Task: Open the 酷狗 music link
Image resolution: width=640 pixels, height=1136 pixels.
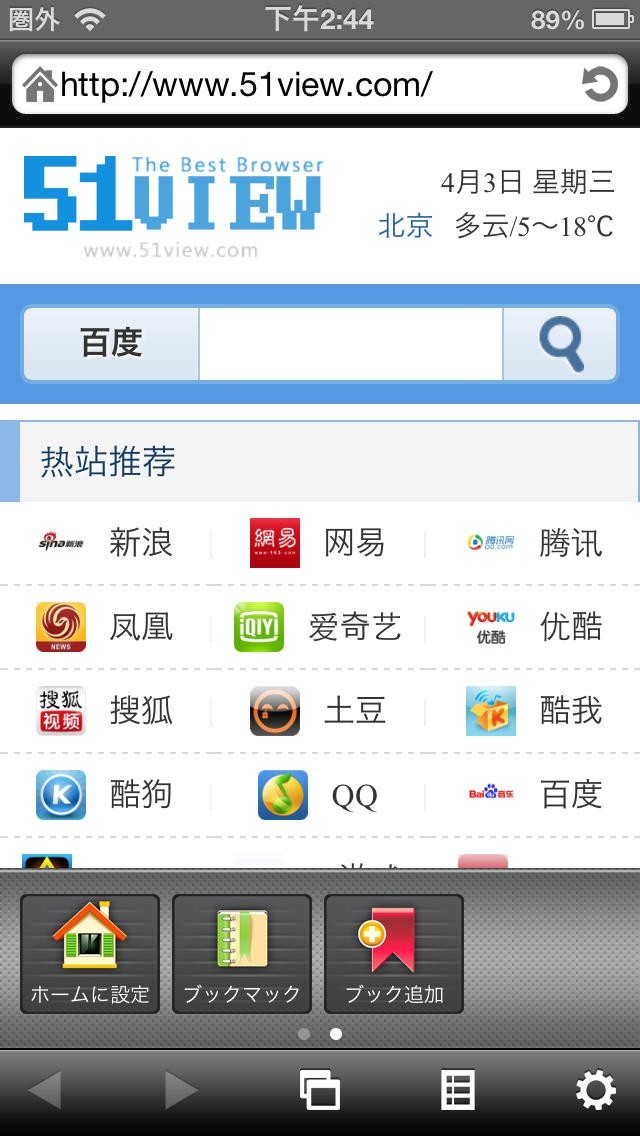Action: tap(105, 795)
